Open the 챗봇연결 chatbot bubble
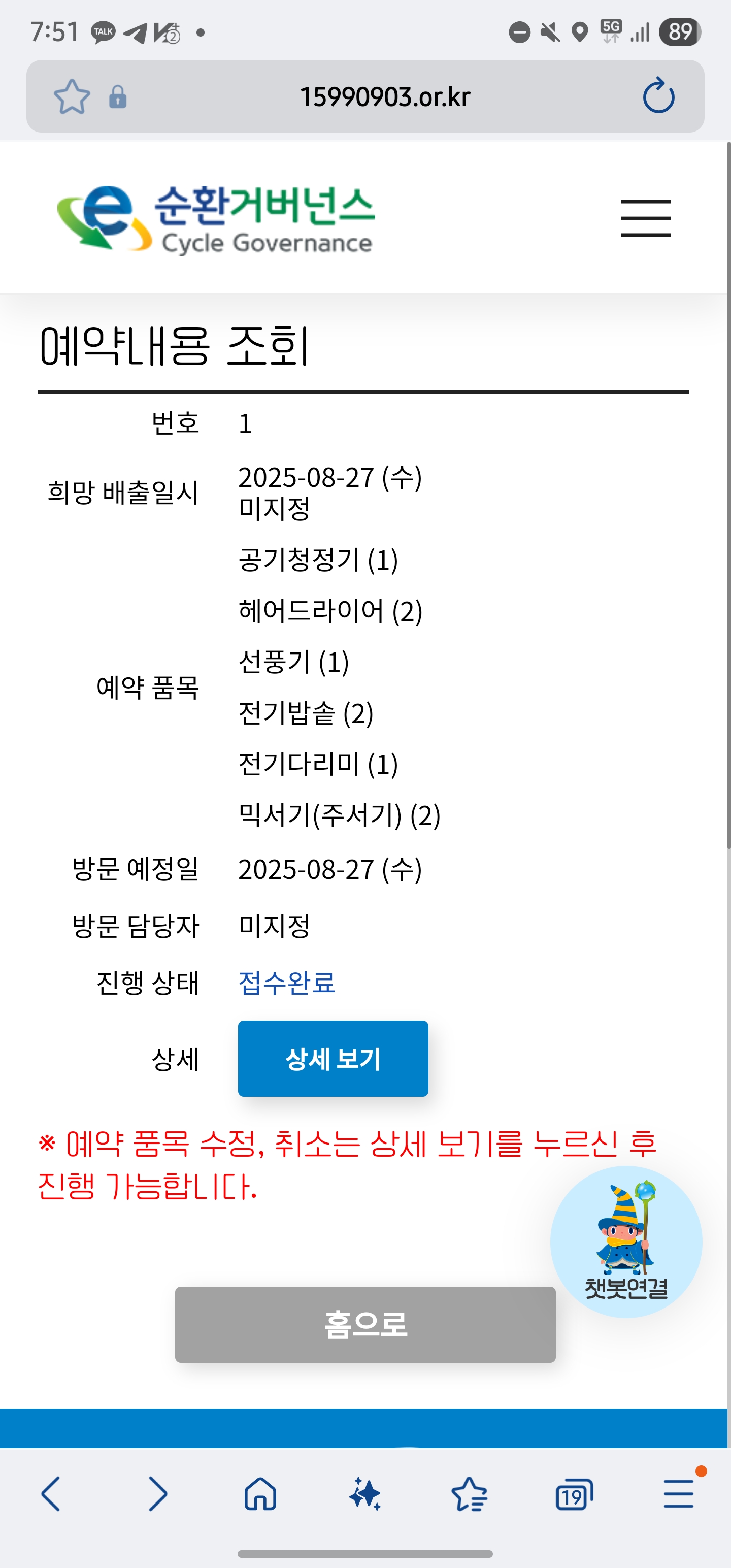 pyautogui.click(x=626, y=1242)
